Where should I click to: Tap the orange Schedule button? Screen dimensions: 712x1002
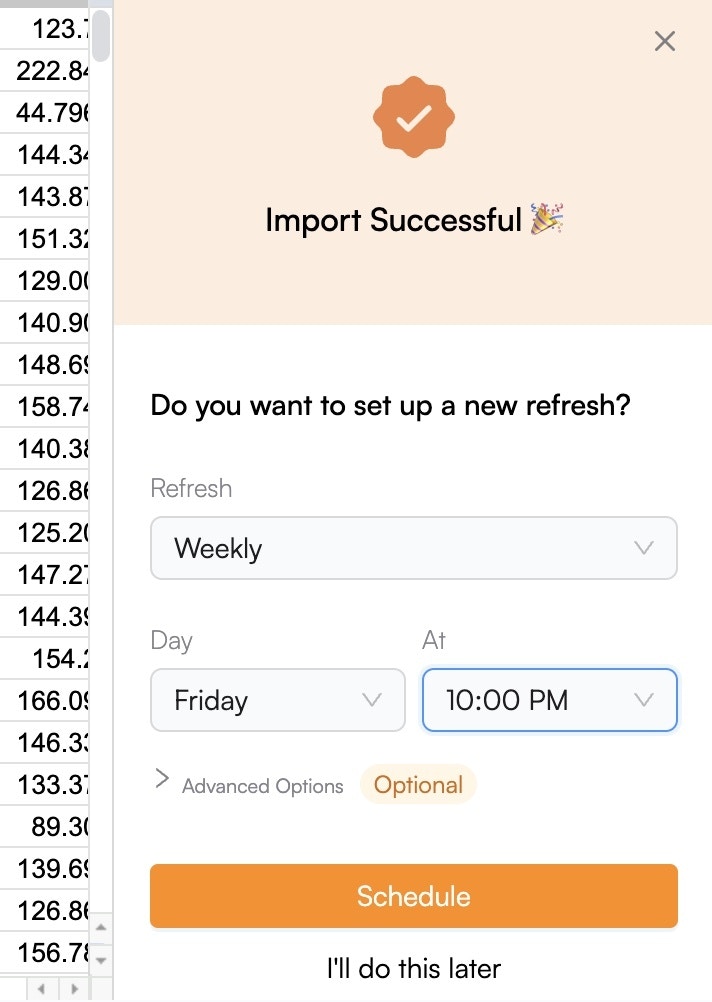click(413, 896)
